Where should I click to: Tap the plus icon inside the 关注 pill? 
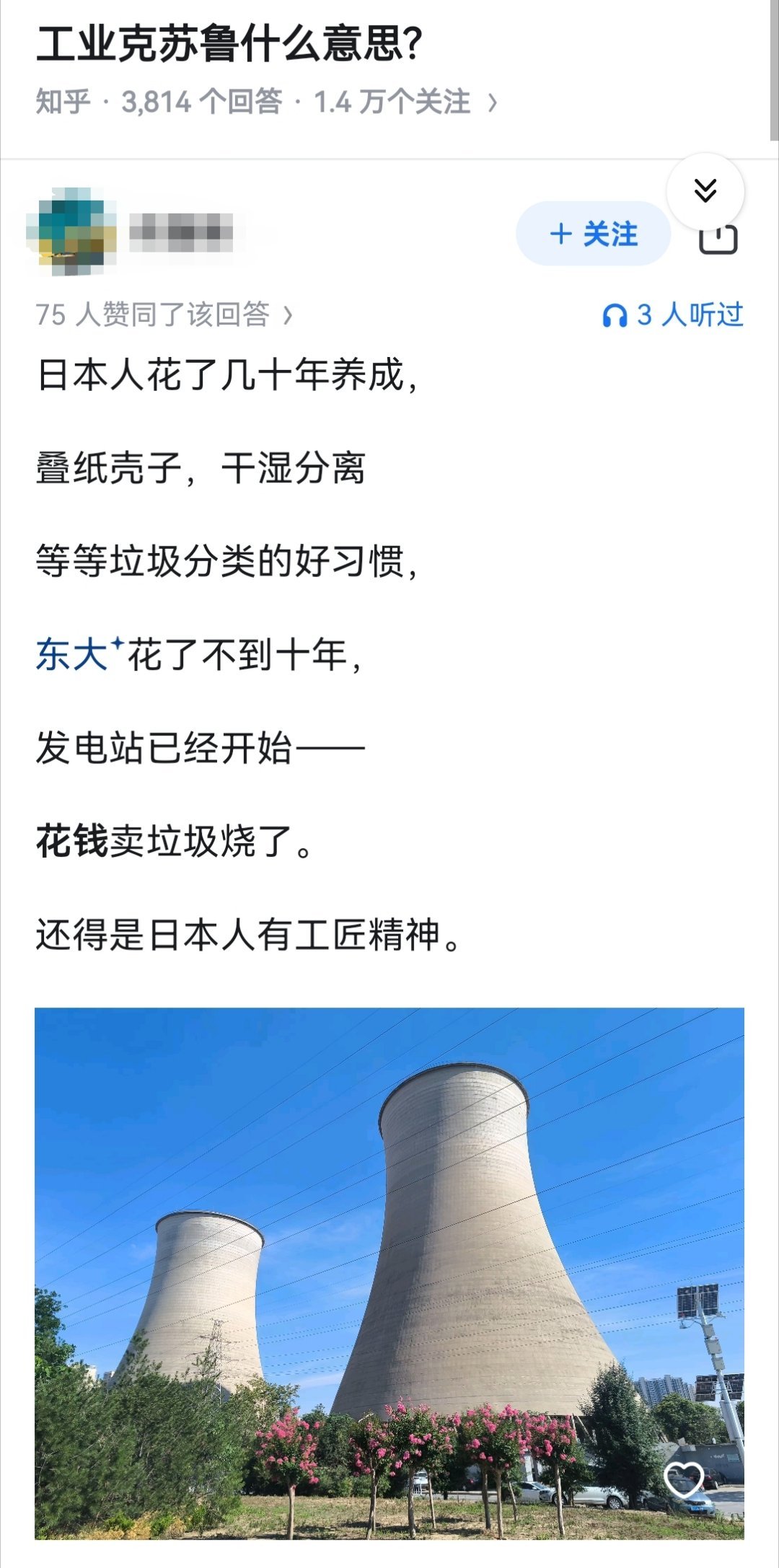(560, 232)
